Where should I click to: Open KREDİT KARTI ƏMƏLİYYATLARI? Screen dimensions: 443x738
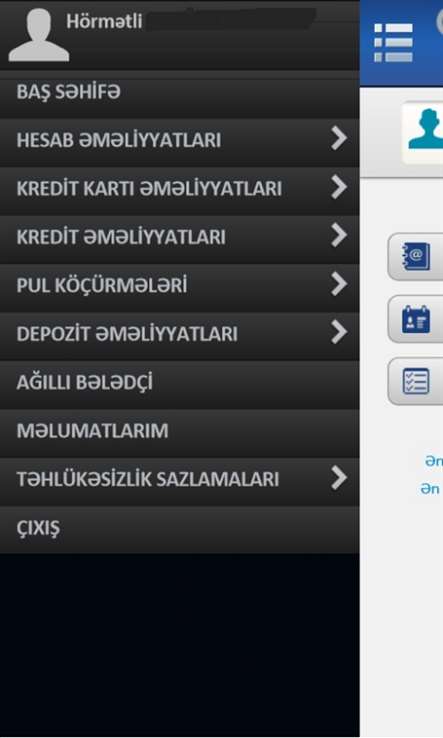tap(179, 189)
